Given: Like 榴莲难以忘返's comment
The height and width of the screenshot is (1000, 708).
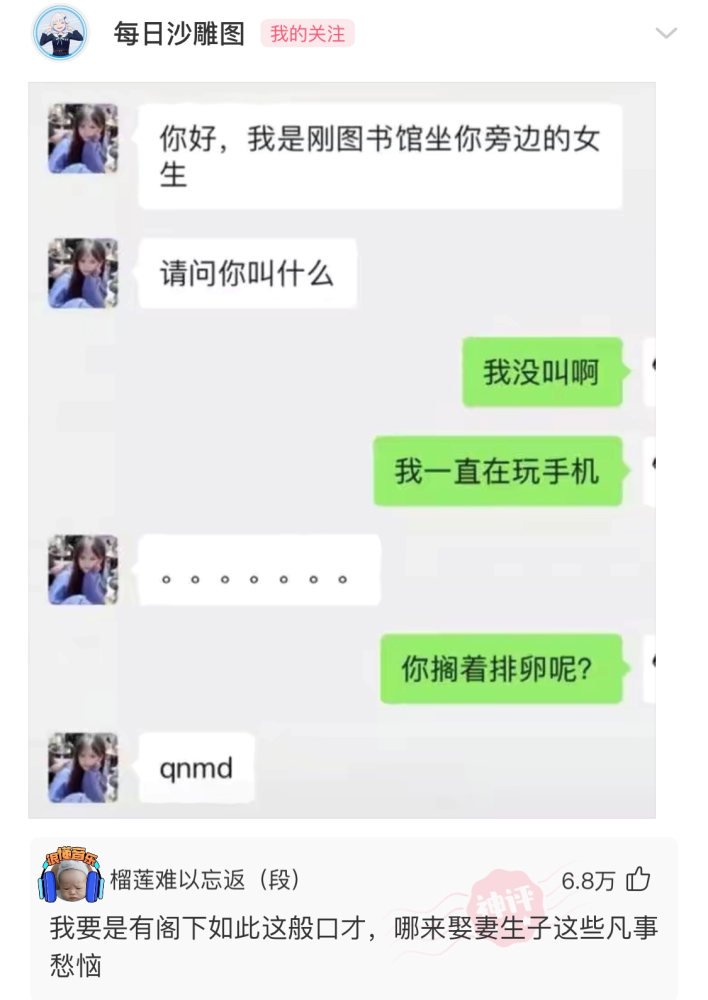Looking at the screenshot, I should pyautogui.click(x=638, y=880).
